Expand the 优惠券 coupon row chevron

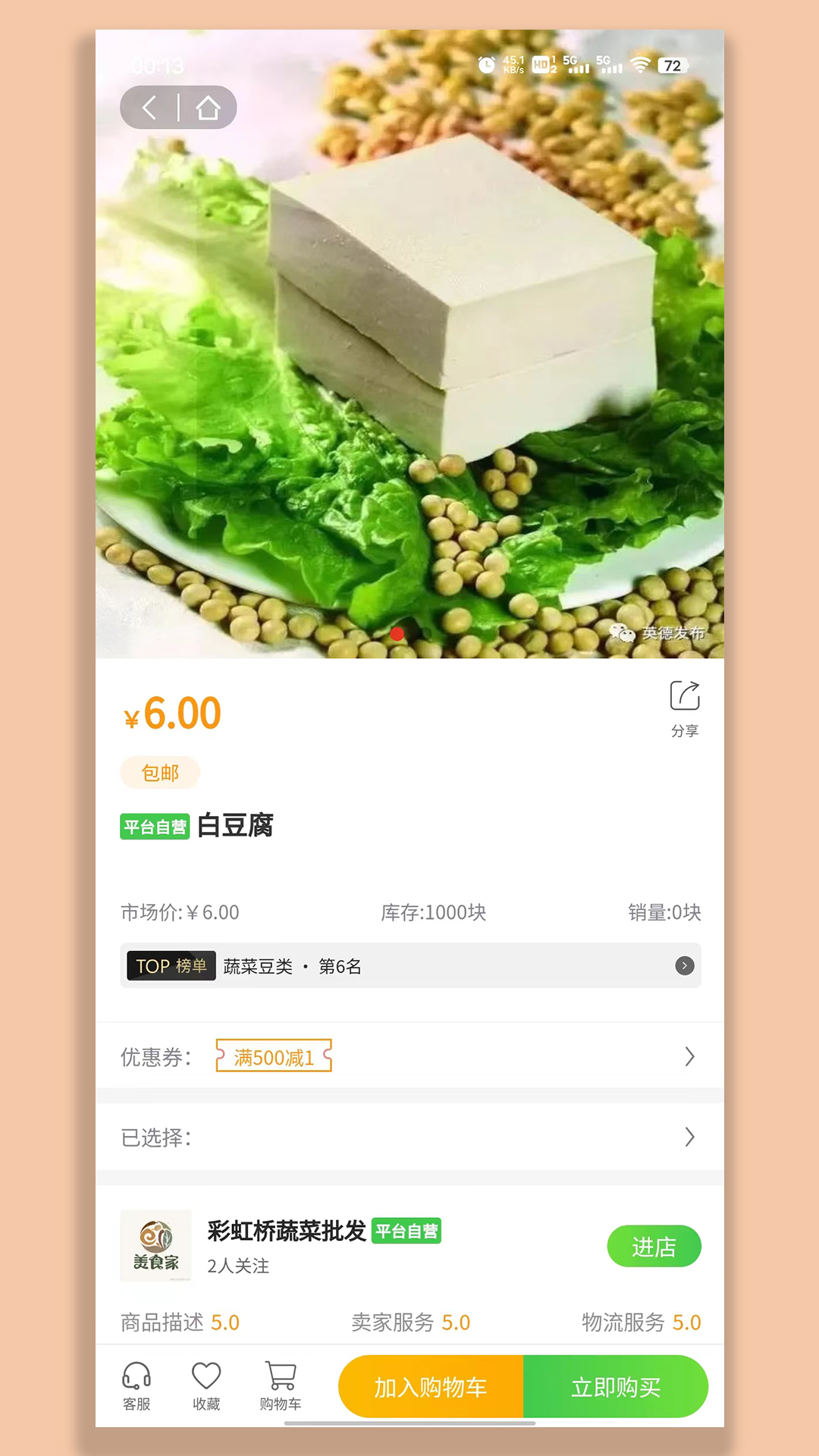[x=689, y=1056]
